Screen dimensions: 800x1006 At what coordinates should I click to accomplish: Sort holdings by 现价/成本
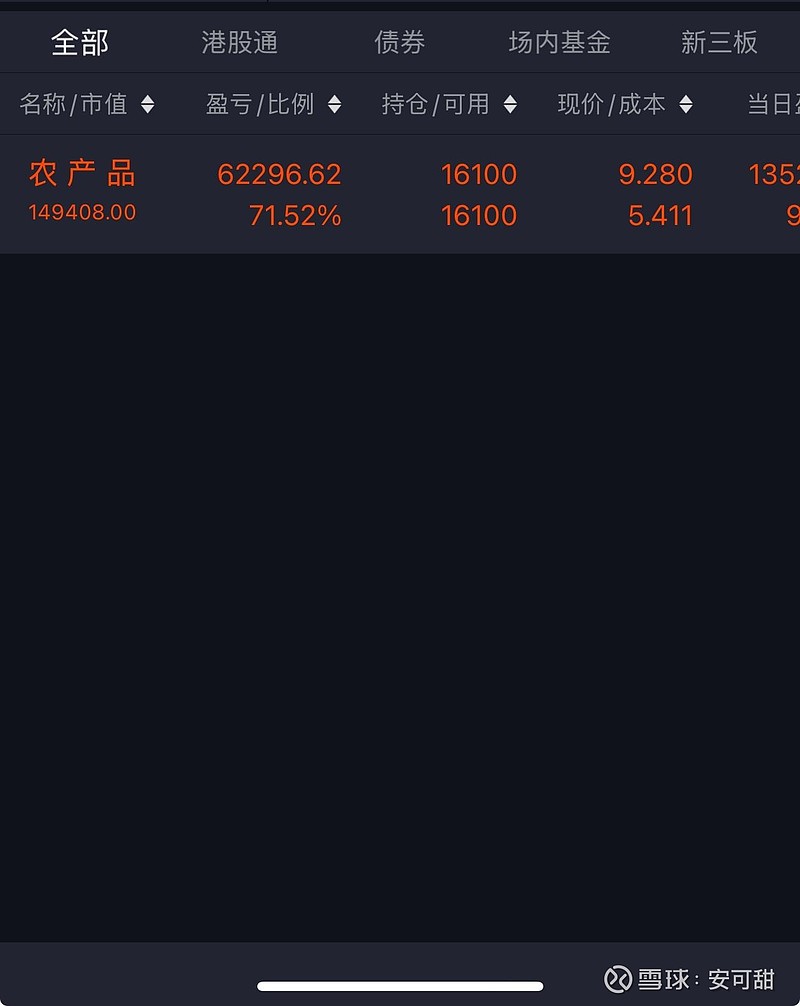tap(625, 104)
